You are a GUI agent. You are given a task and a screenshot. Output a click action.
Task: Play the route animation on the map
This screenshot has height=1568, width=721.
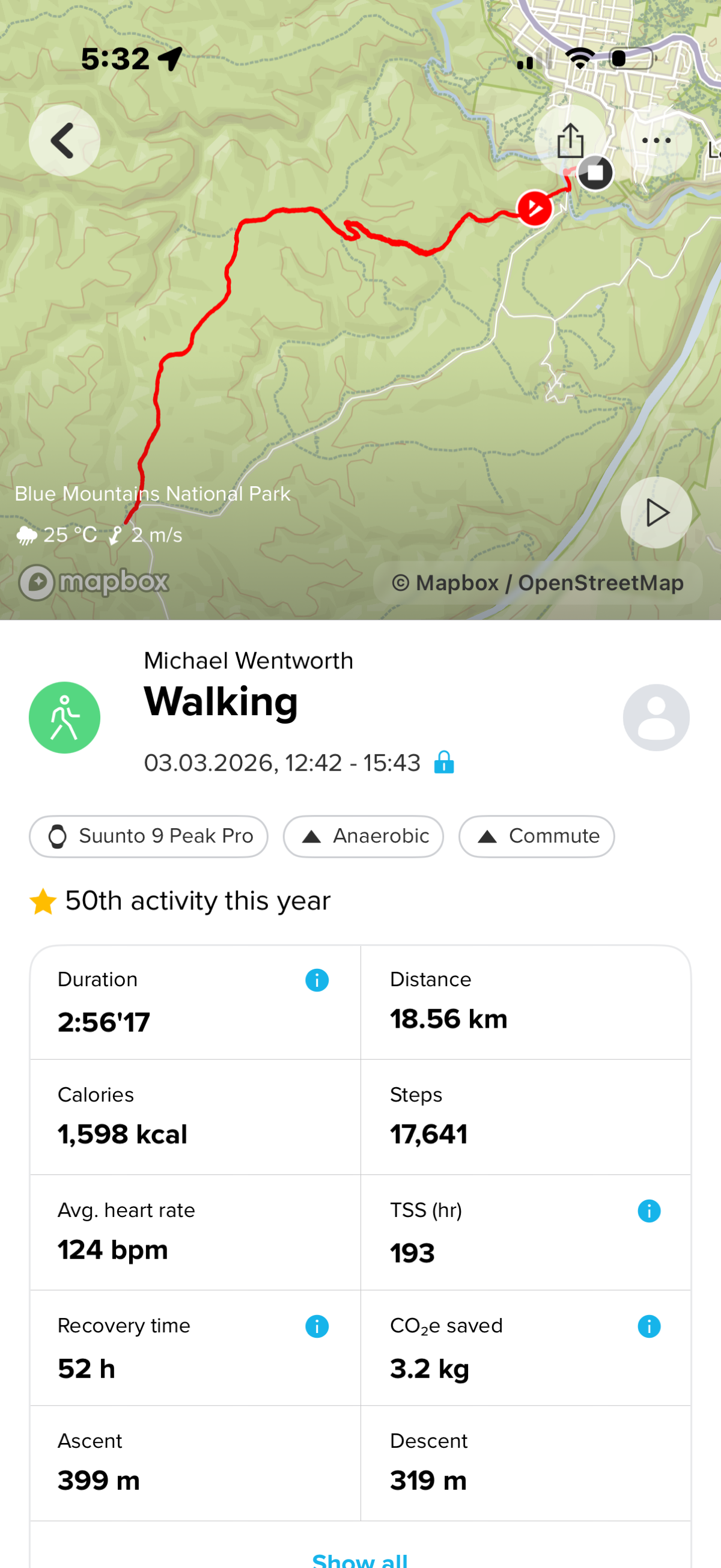[656, 513]
